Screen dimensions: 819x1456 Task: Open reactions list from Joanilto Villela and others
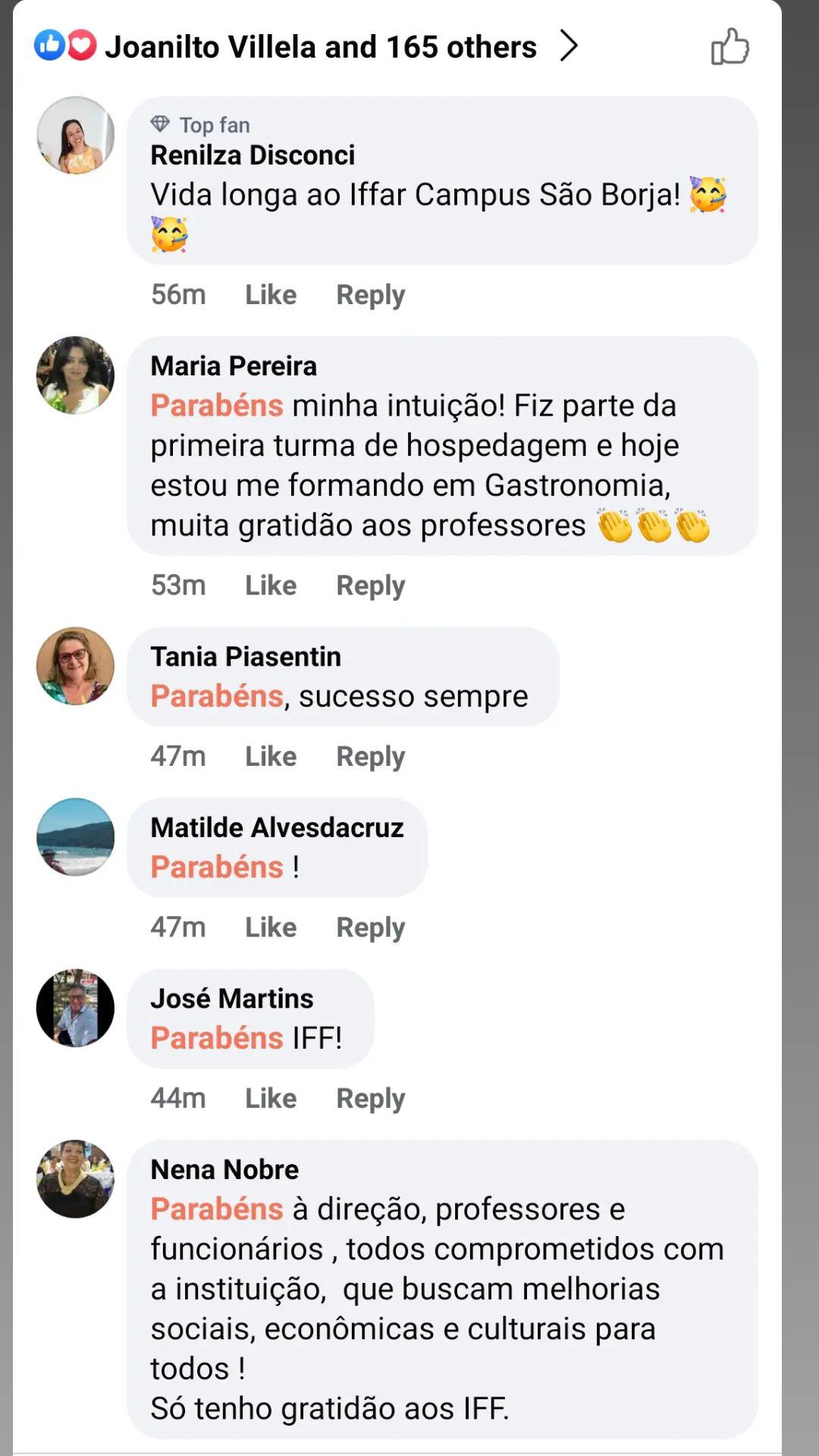[x=320, y=47]
